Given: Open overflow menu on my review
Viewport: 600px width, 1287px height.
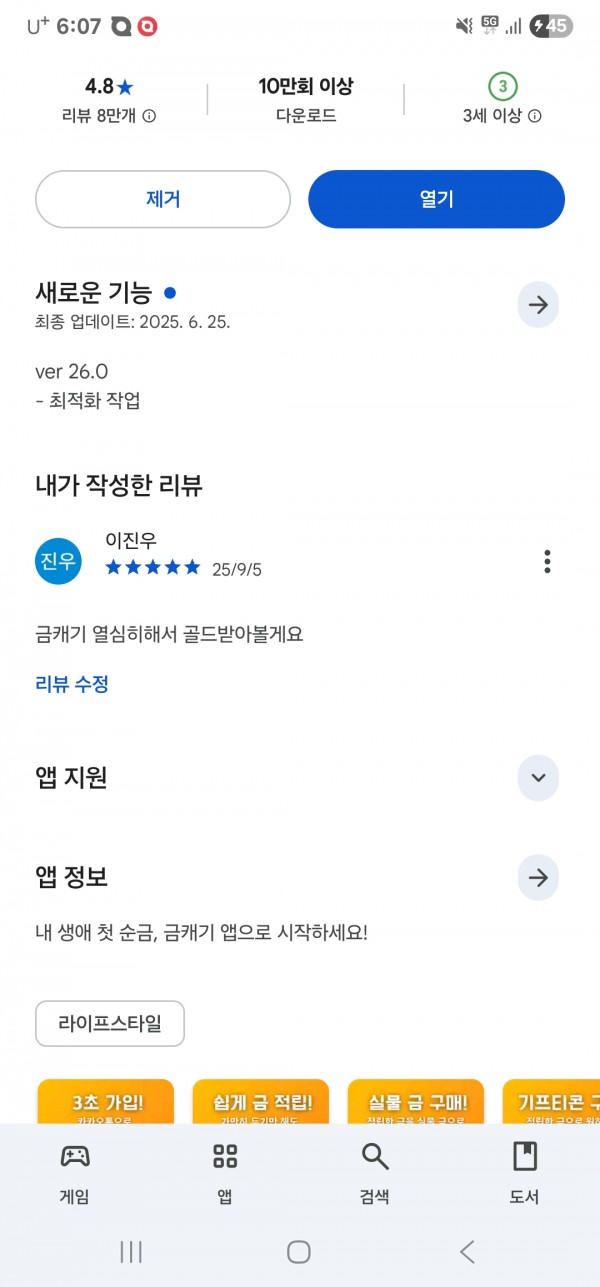Looking at the screenshot, I should click(x=547, y=561).
